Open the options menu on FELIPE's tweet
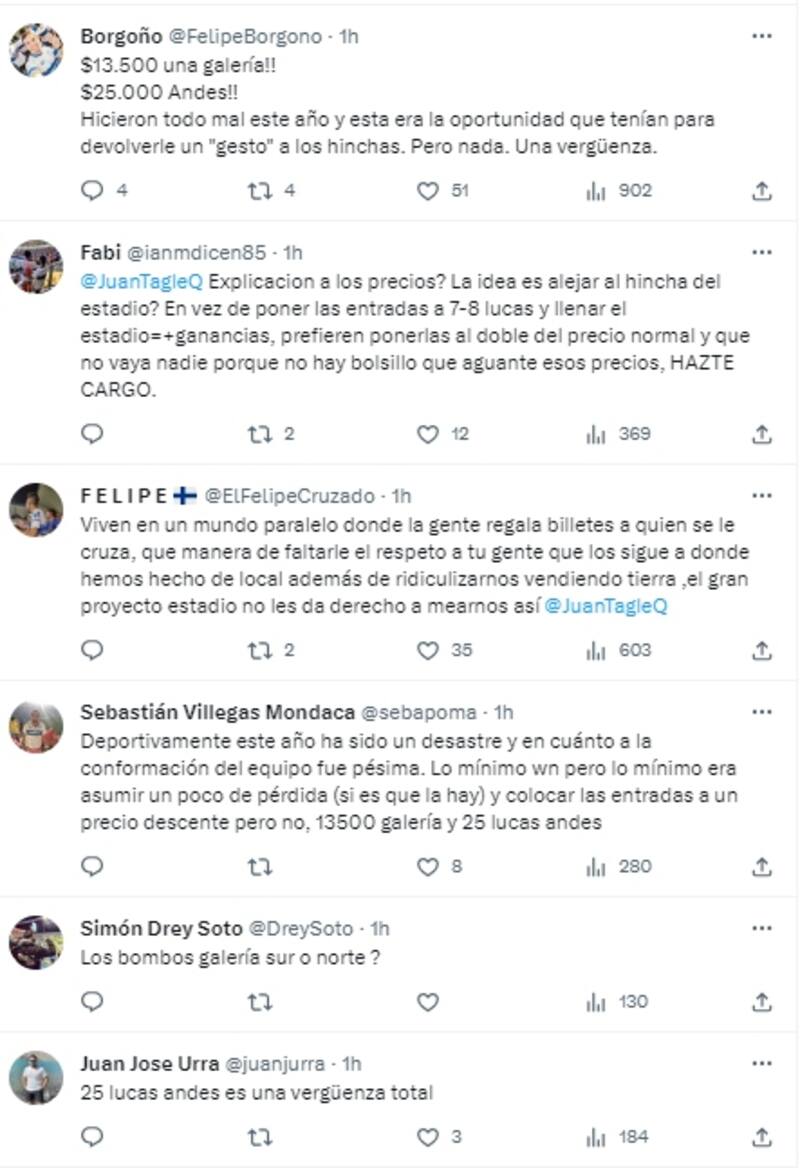 [762, 494]
